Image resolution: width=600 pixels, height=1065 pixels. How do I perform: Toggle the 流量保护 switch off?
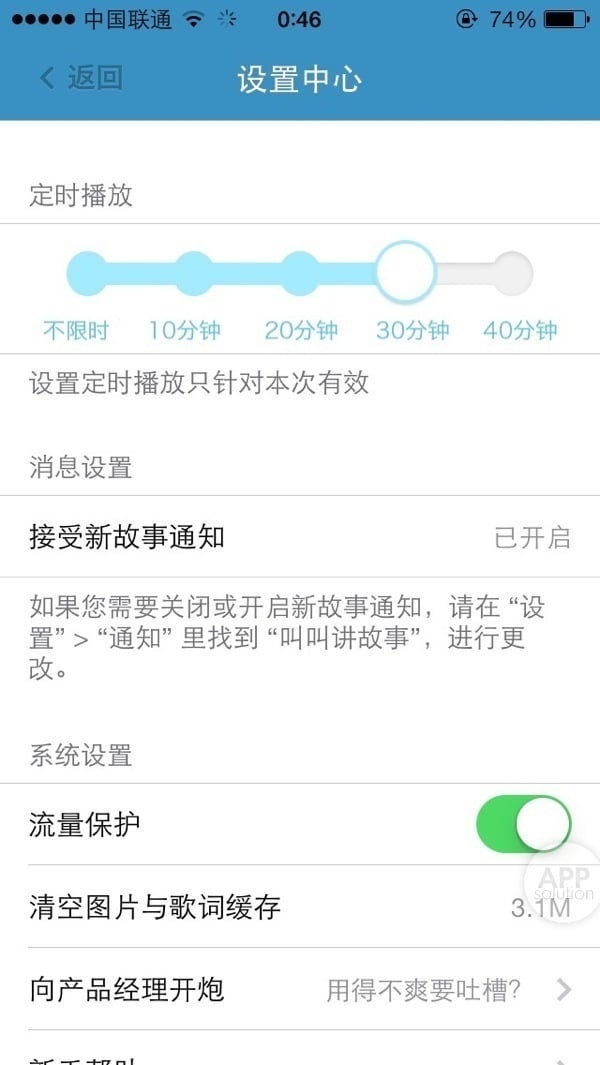pos(524,825)
